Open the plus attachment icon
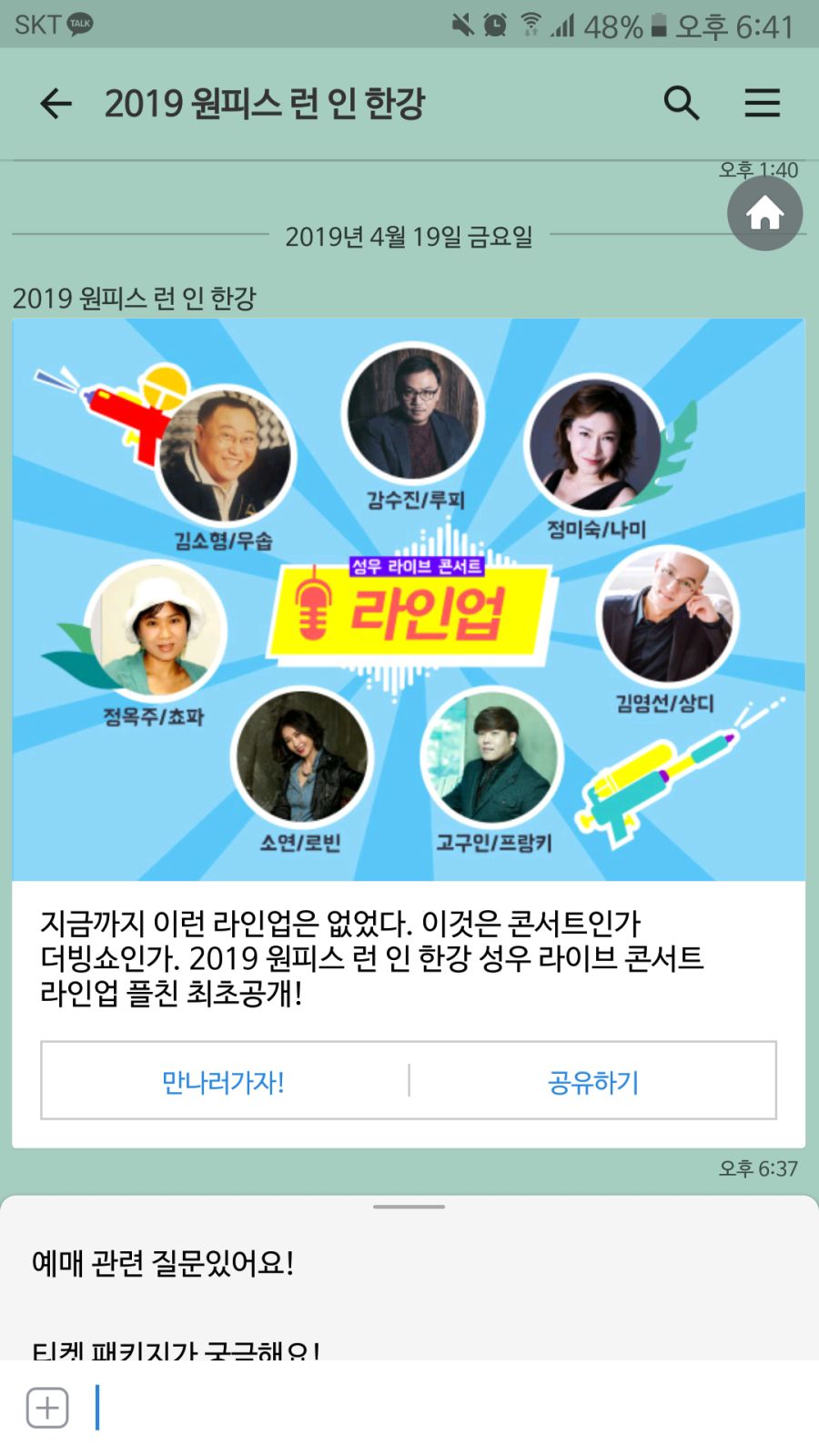 pyautogui.click(x=47, y=1408)
